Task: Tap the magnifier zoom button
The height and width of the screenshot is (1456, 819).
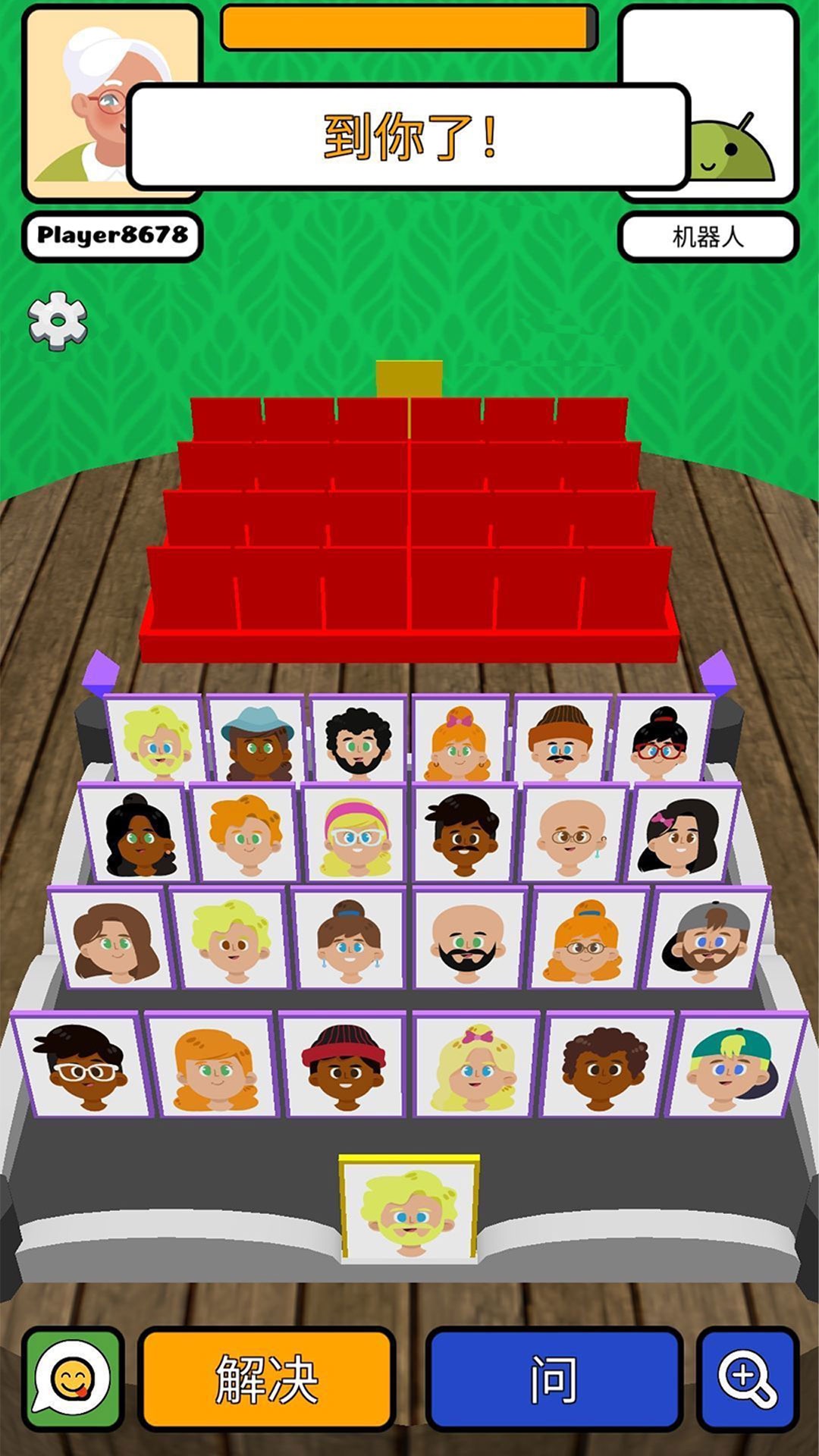Action: [747, 1378]
